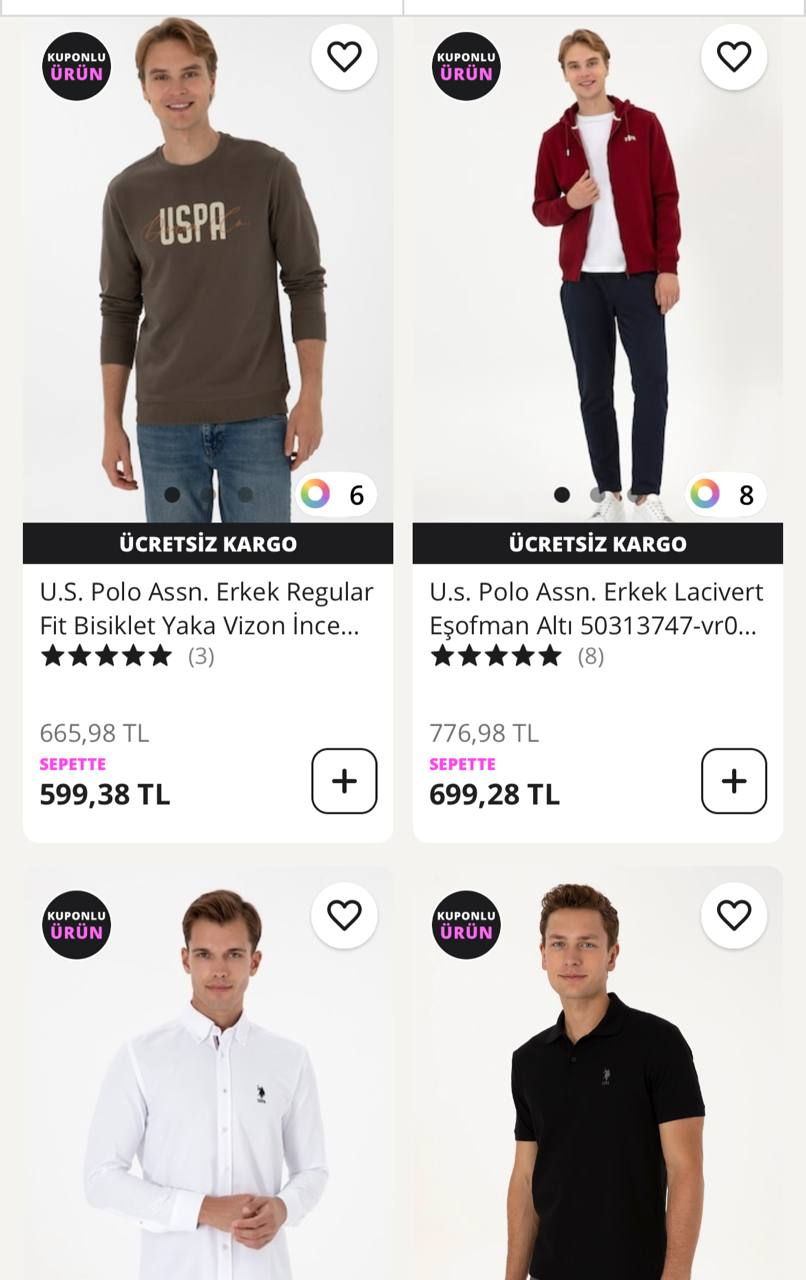Image resolution: width=806 pixels, height=1280 pixels.
Task: Show the 8 color options for Eşofman Altı
Action: 726,494
